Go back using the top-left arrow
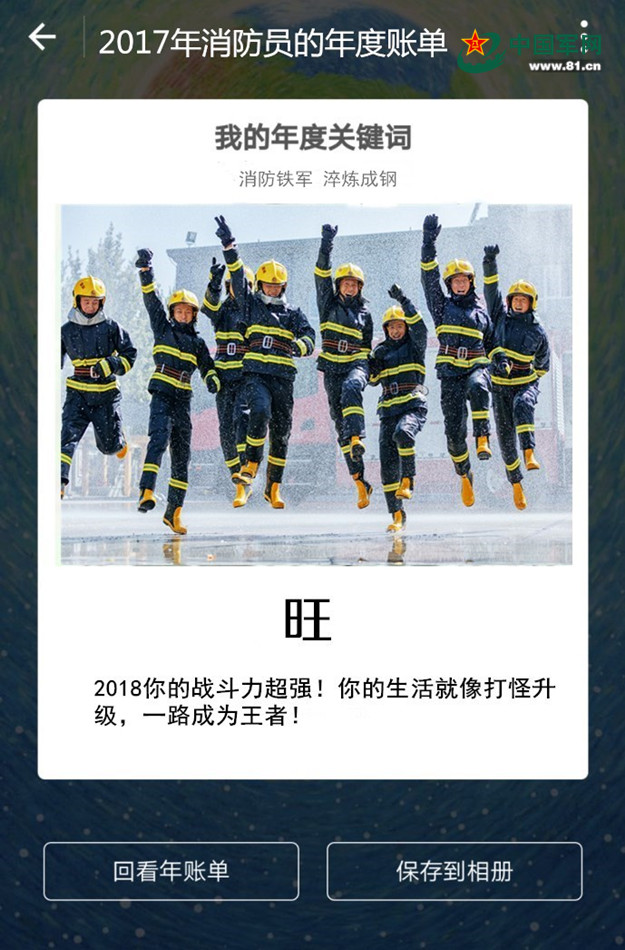625x950 pixels. point(42,38)
